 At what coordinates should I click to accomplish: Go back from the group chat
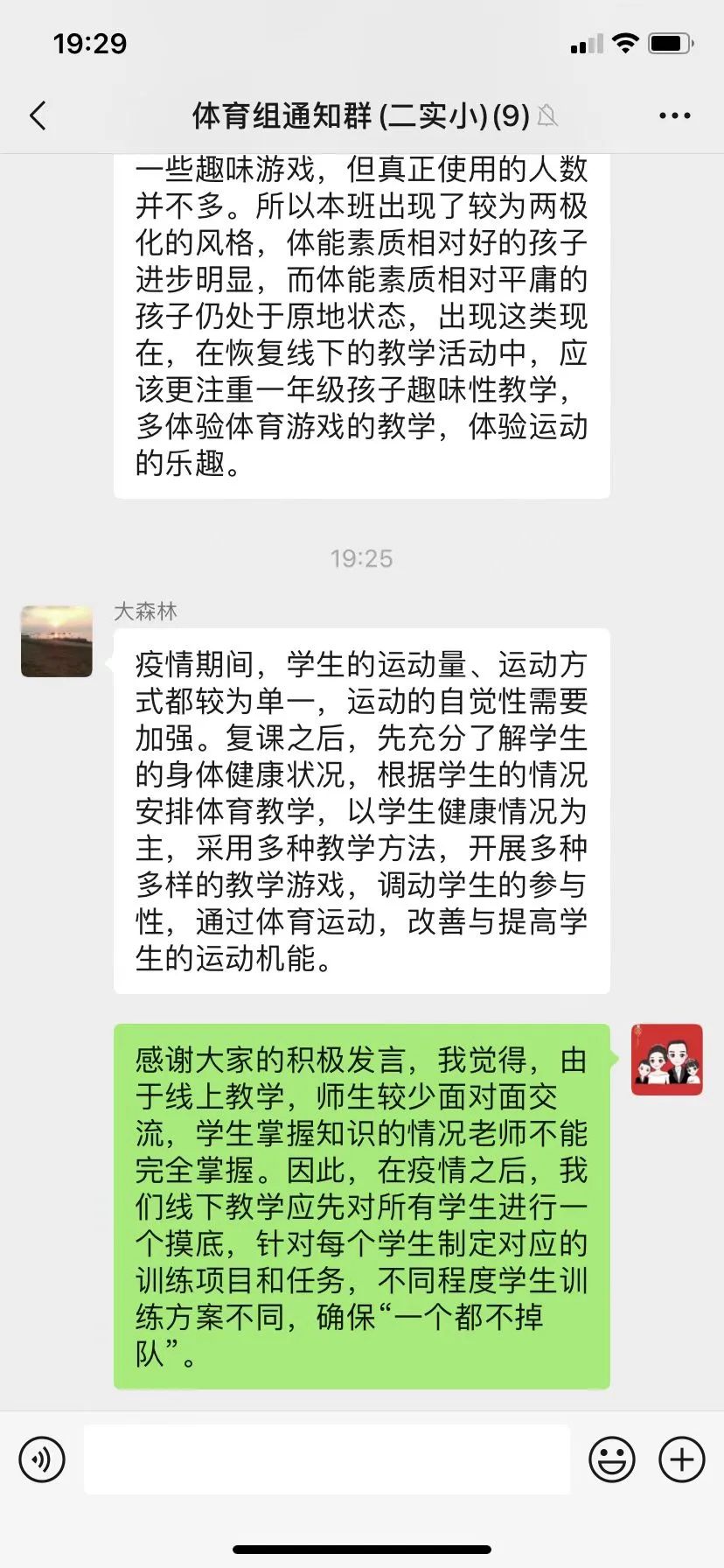[x=38, y=115]
